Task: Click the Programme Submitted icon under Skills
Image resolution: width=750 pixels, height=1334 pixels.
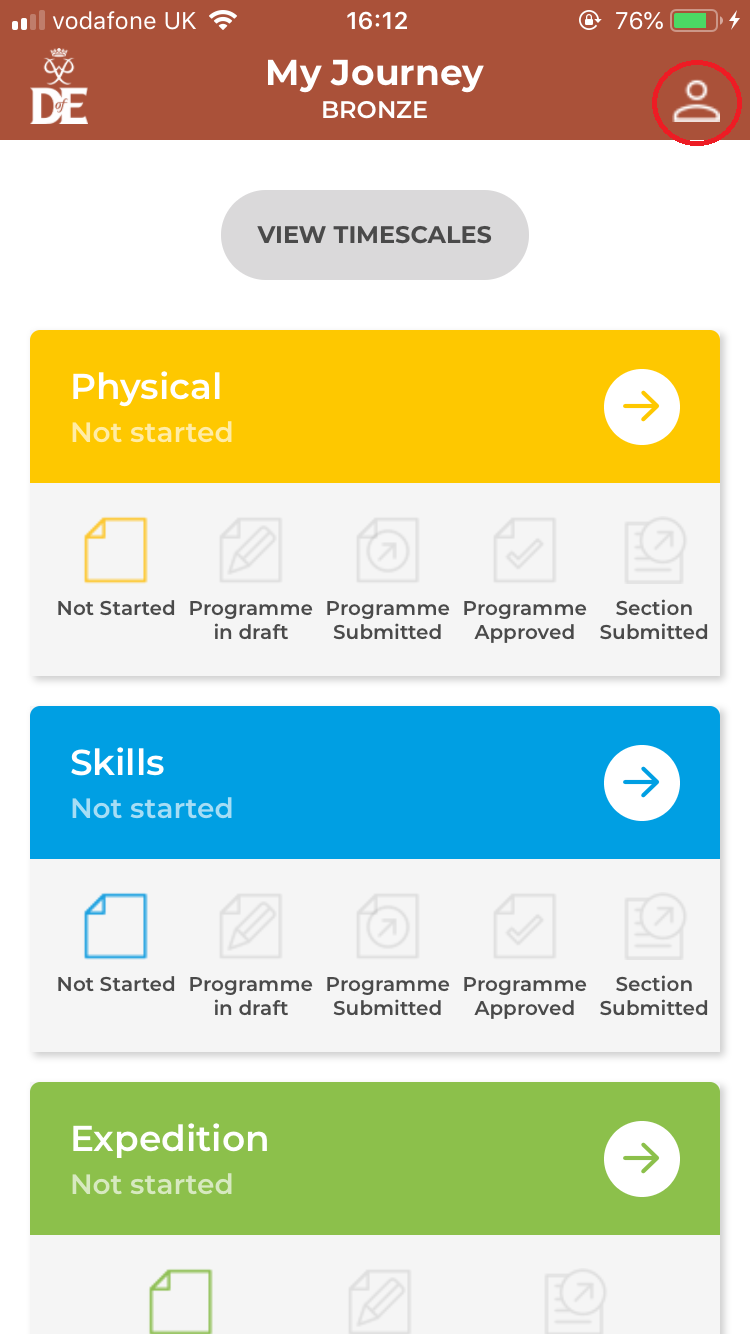Action: [387, 925]
